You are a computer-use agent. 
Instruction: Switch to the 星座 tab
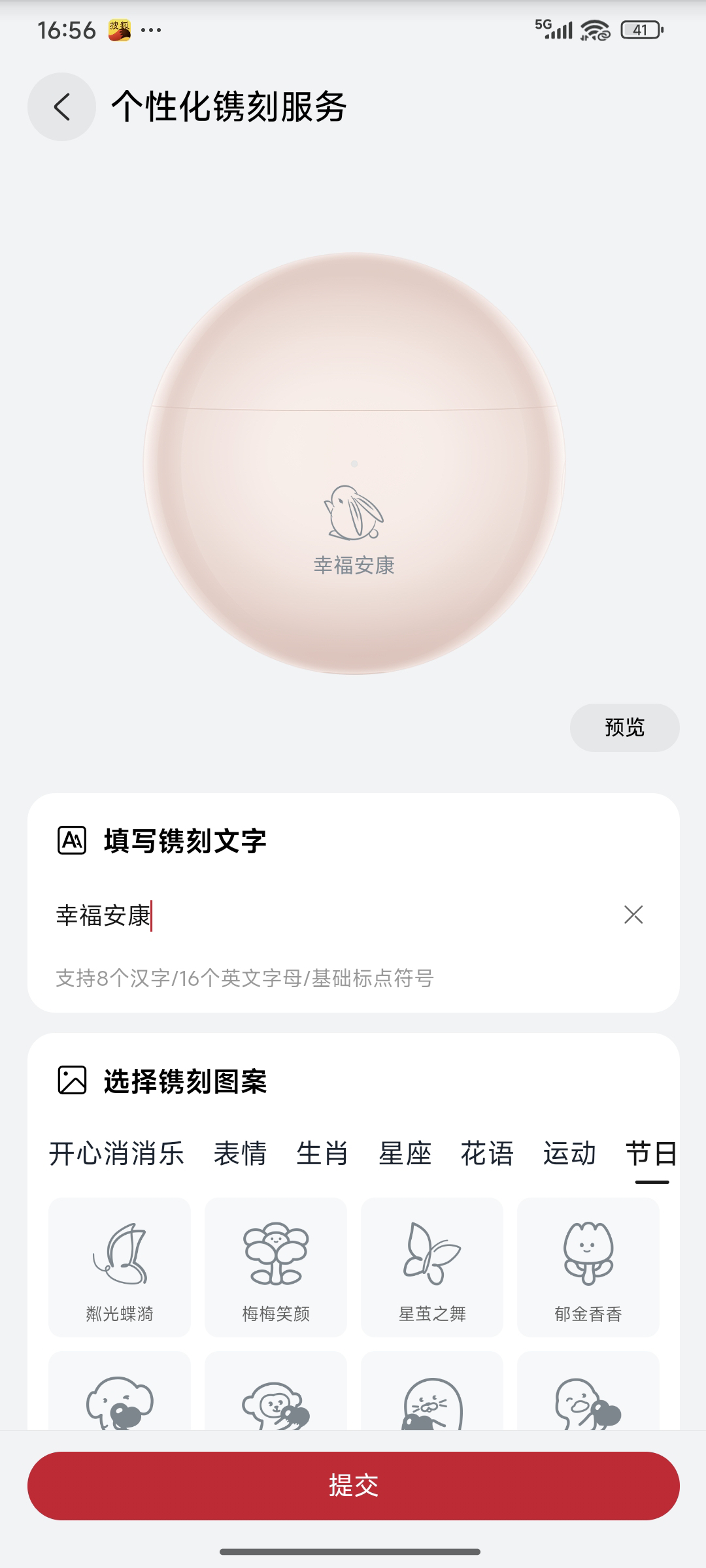coord(405,1153)
